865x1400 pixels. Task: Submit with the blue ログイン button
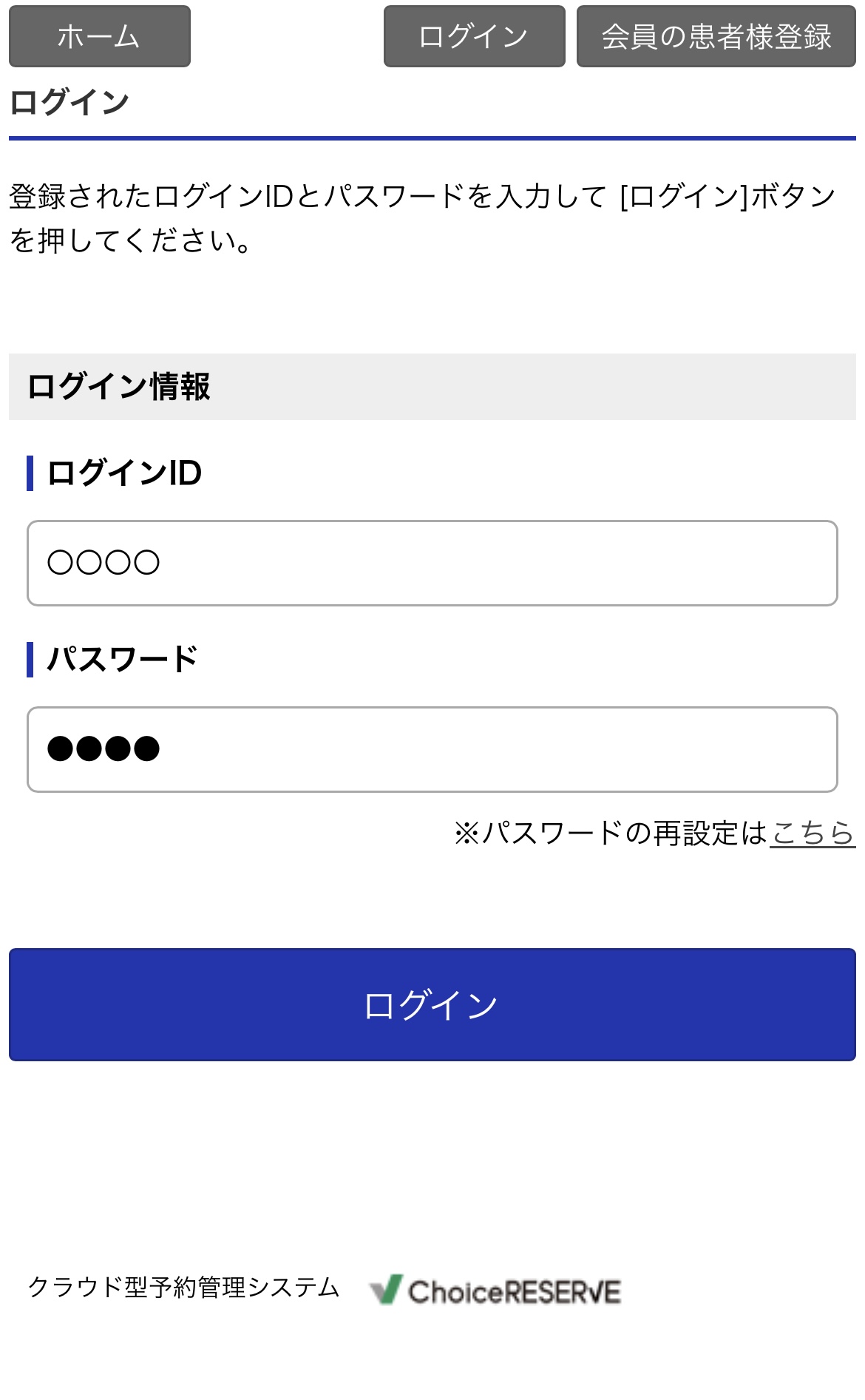(x=432, y=1004)
